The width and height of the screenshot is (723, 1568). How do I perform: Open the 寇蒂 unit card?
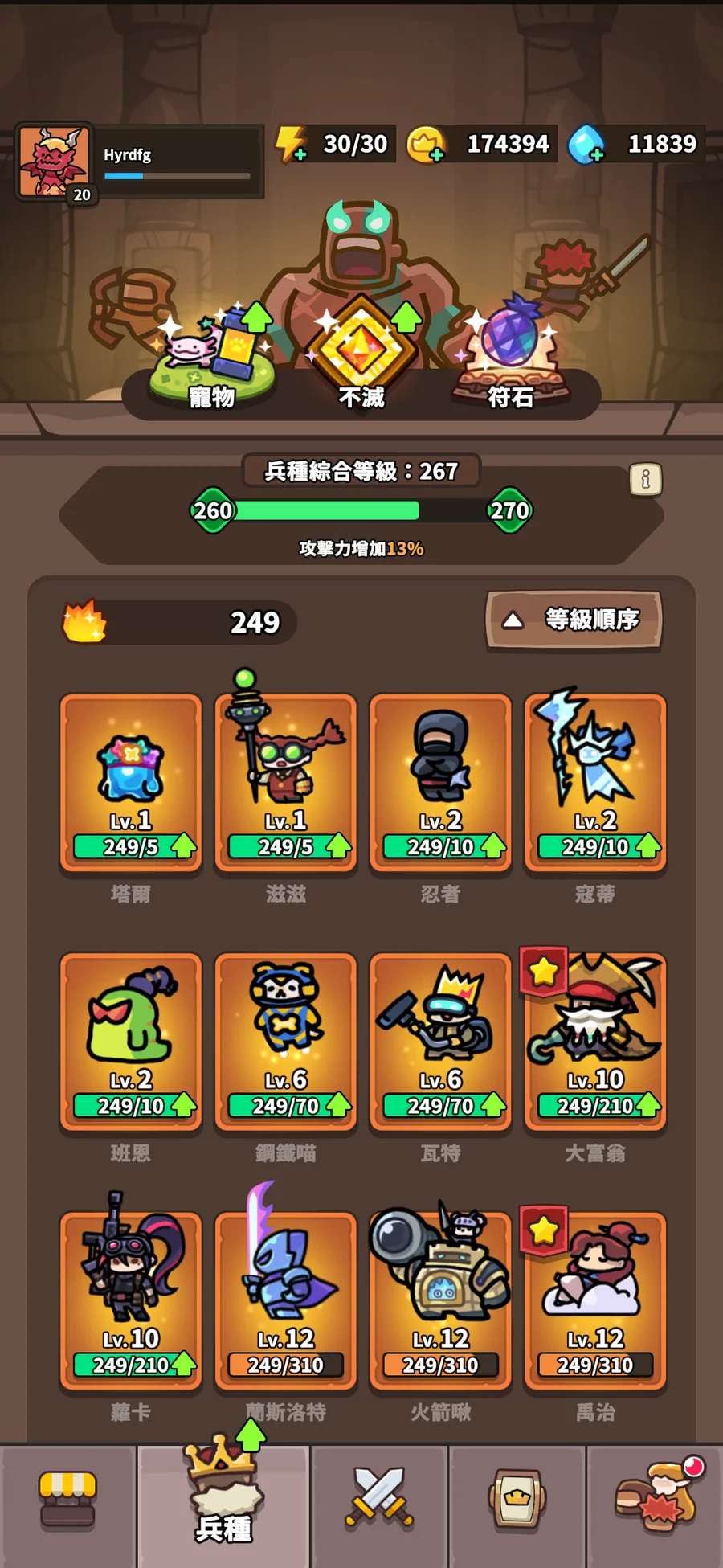click(595, 784)
